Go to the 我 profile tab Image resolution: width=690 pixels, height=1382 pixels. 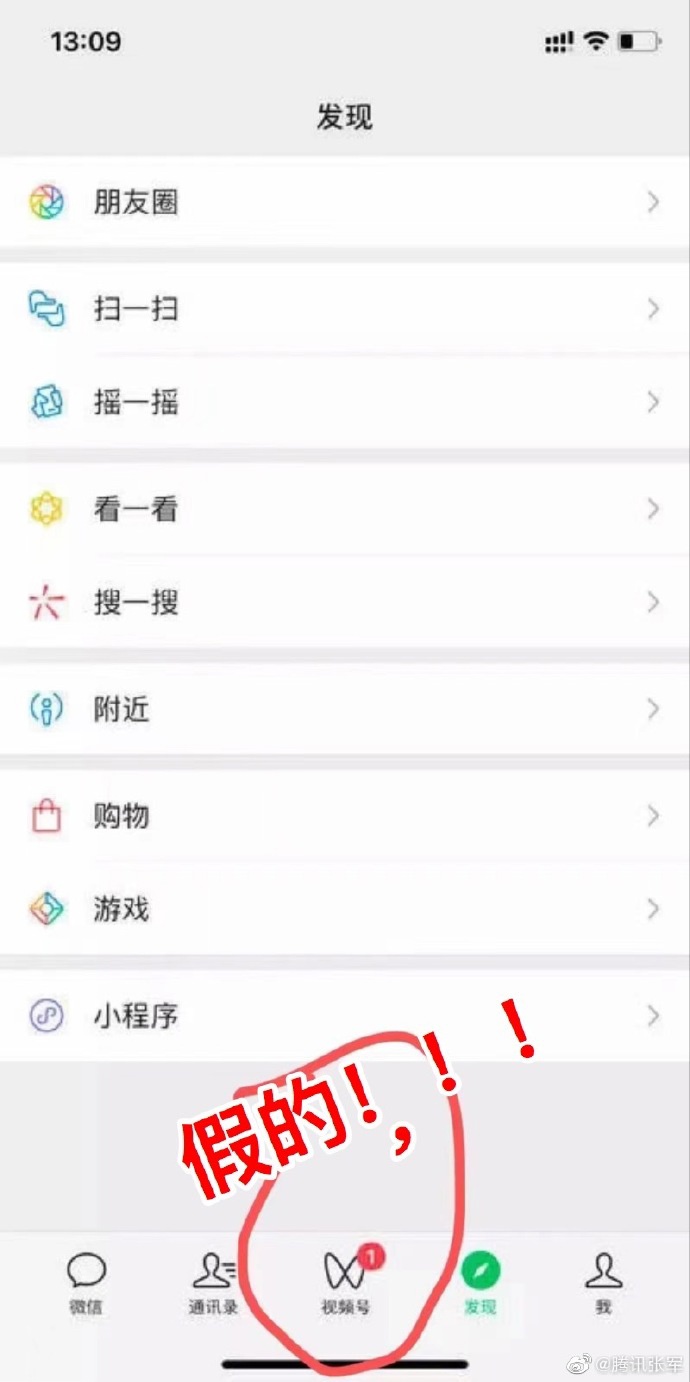coord(603,1283)
